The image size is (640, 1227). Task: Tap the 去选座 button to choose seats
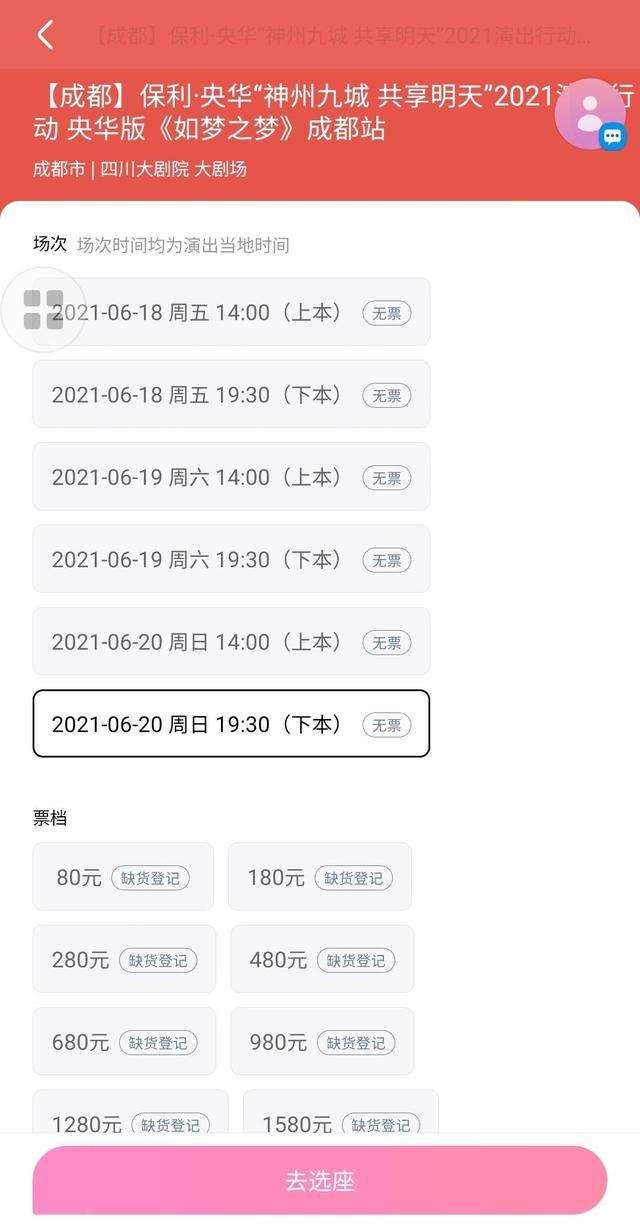click(320, 1181)
